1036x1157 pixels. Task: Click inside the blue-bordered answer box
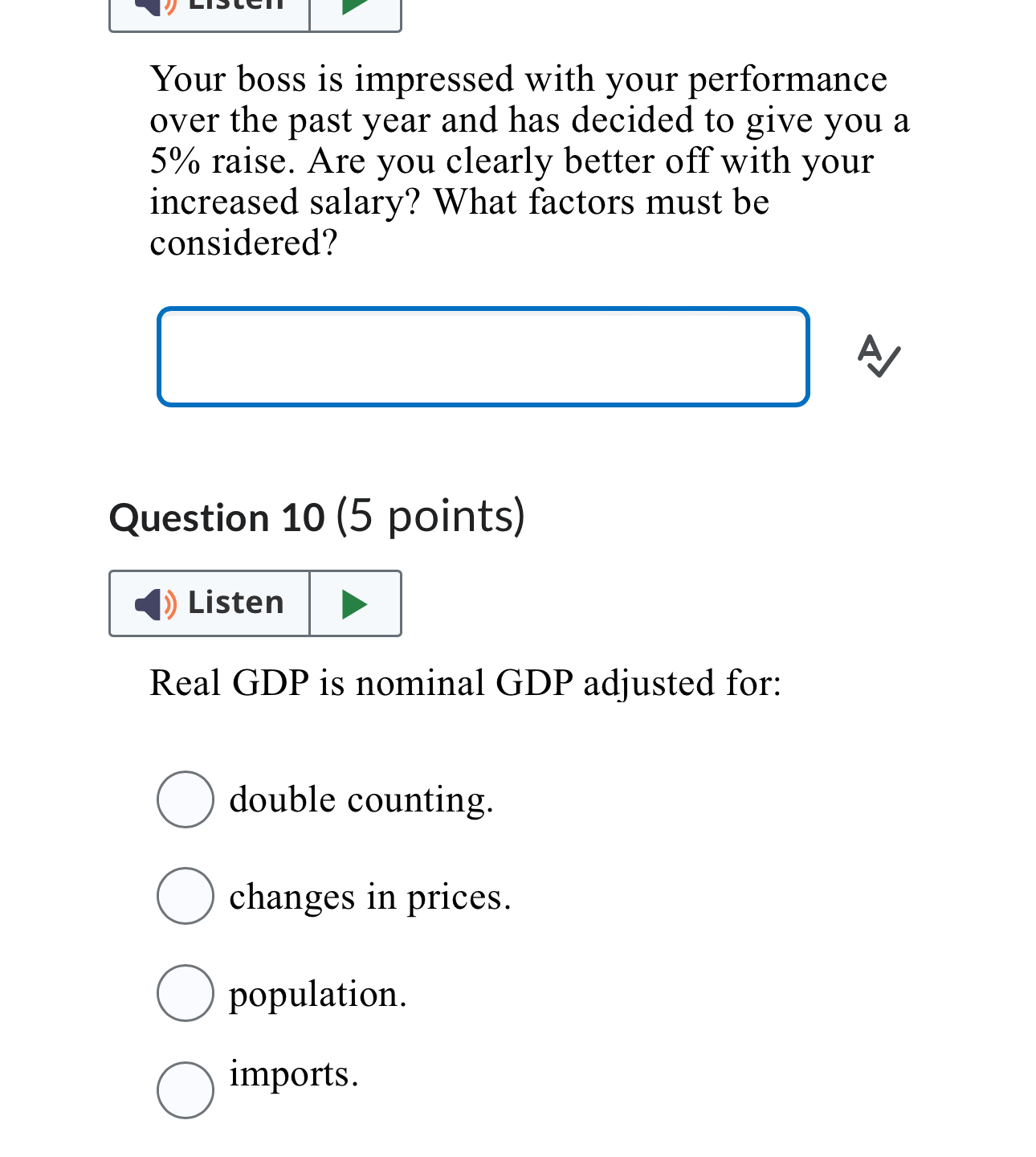(x=482, y=357)
